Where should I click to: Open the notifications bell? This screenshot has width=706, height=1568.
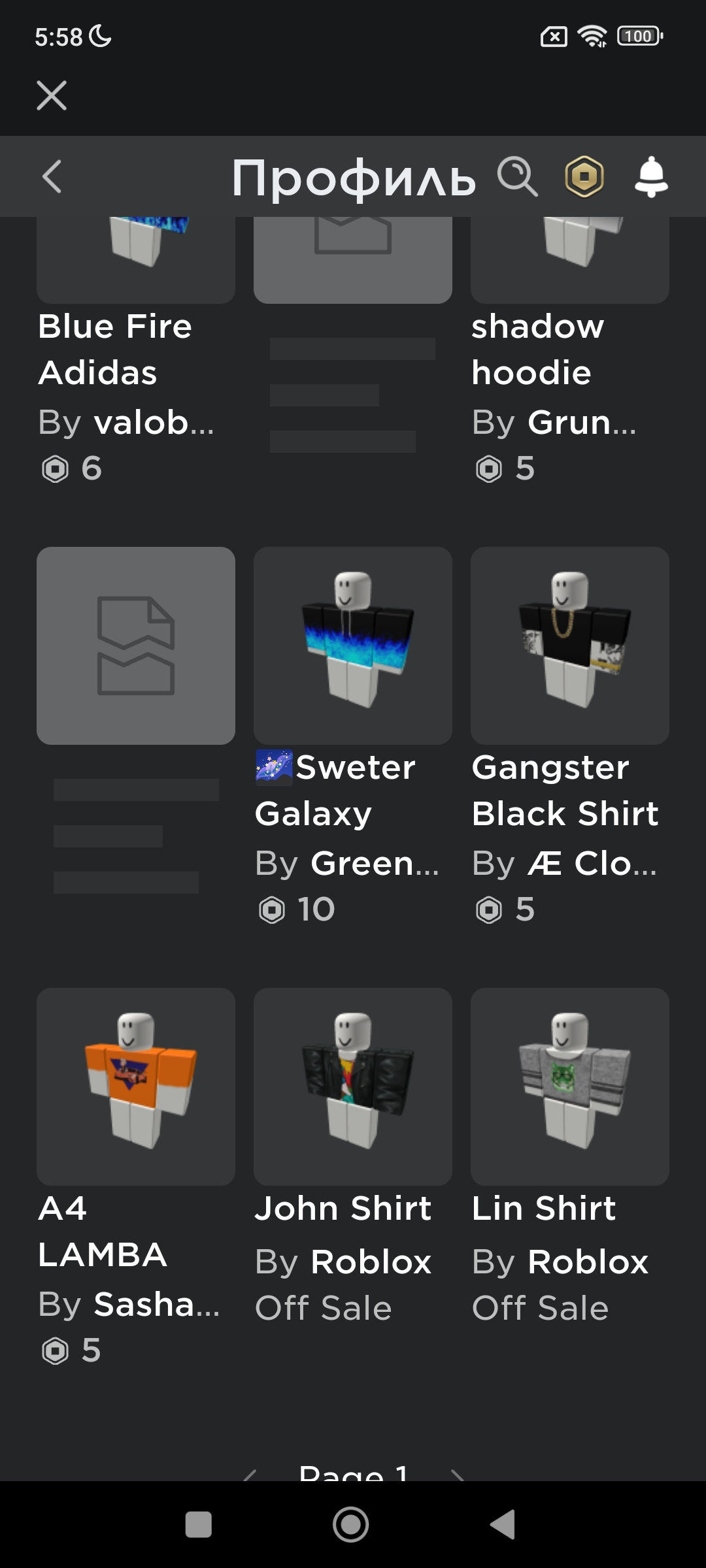(x=651, y=176)
